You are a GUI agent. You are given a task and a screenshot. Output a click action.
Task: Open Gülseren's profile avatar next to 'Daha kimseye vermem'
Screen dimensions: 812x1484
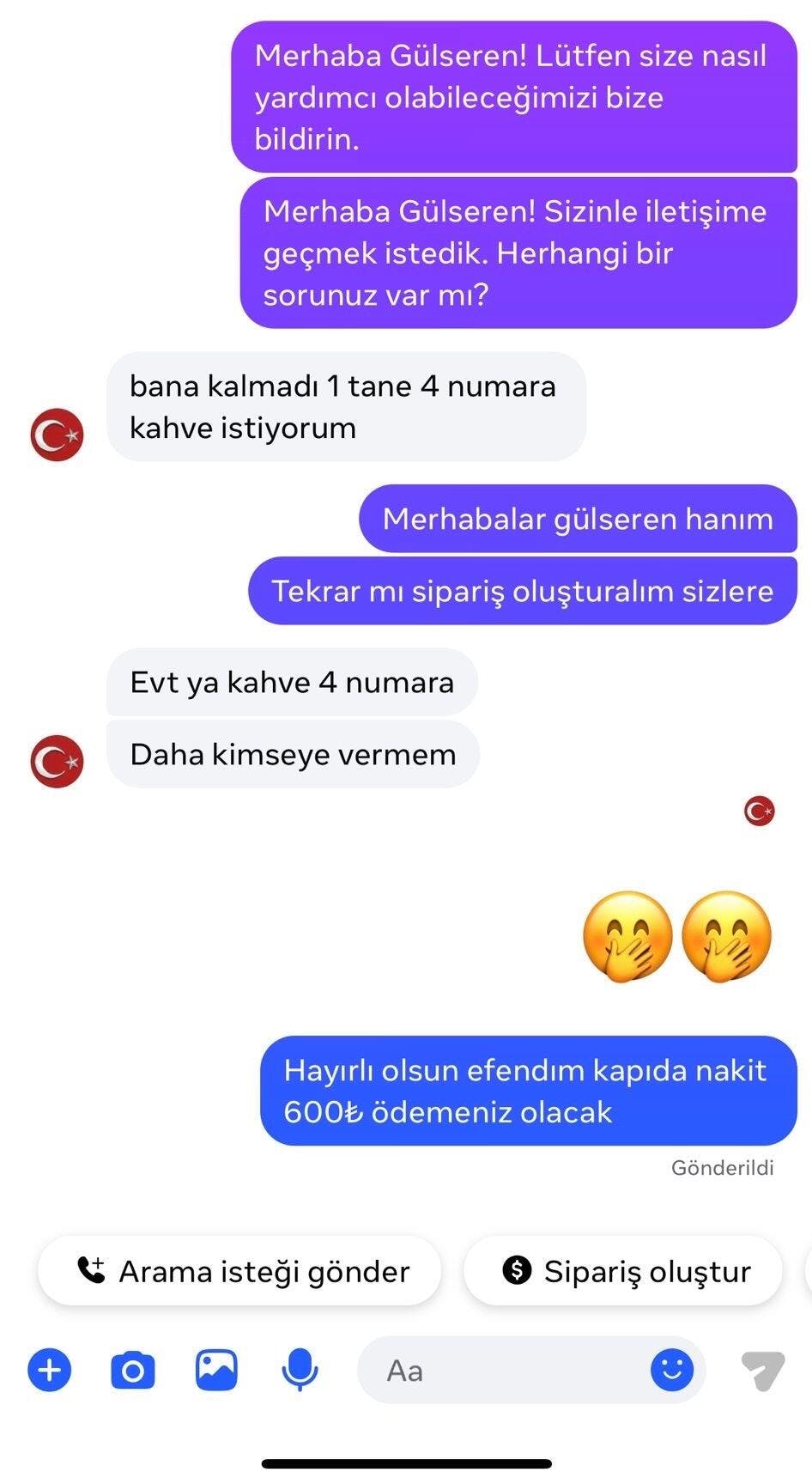click(57, 761)
